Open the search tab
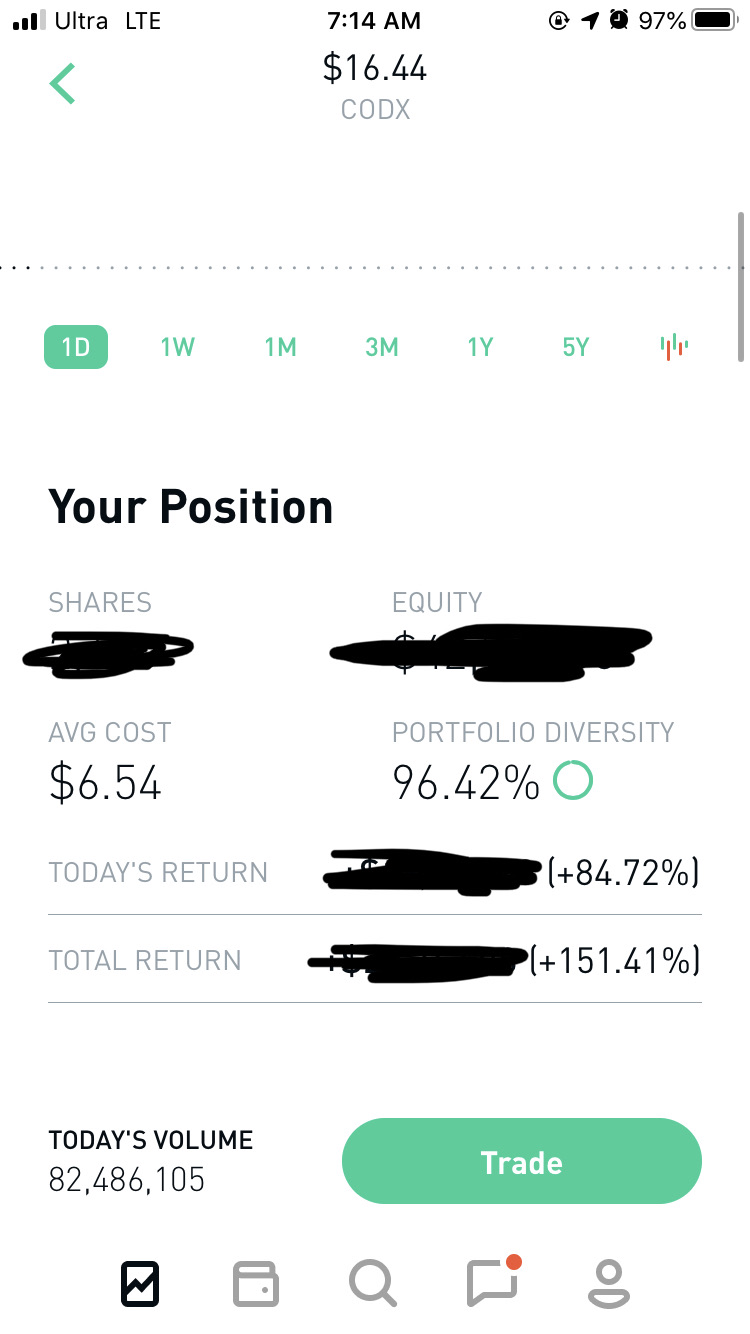The height and width of the screenshot is (1334, 750). [x=373, y=1283]
